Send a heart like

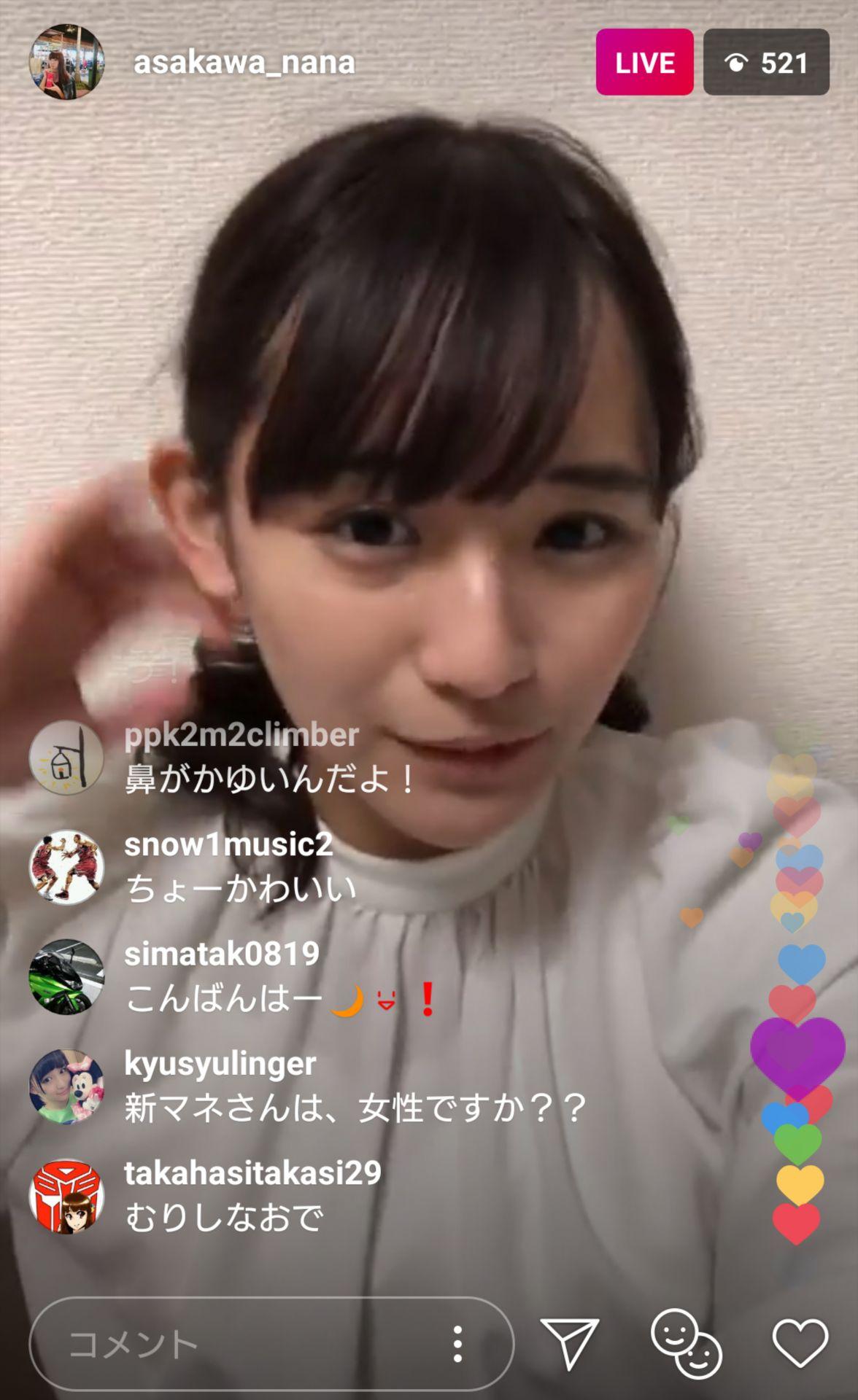(x=800, y=1342)
